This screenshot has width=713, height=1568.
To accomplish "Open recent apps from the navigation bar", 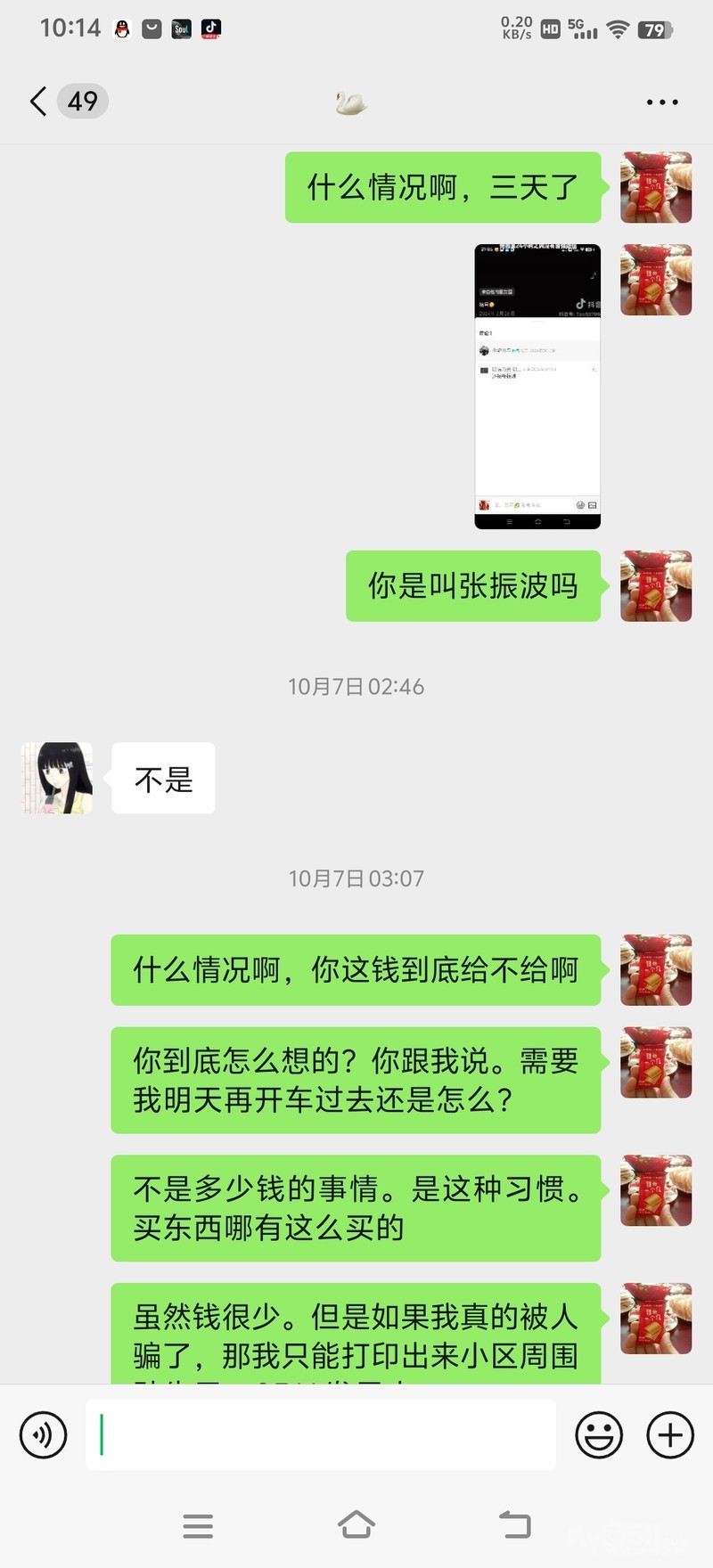I will pos(198,1525).
